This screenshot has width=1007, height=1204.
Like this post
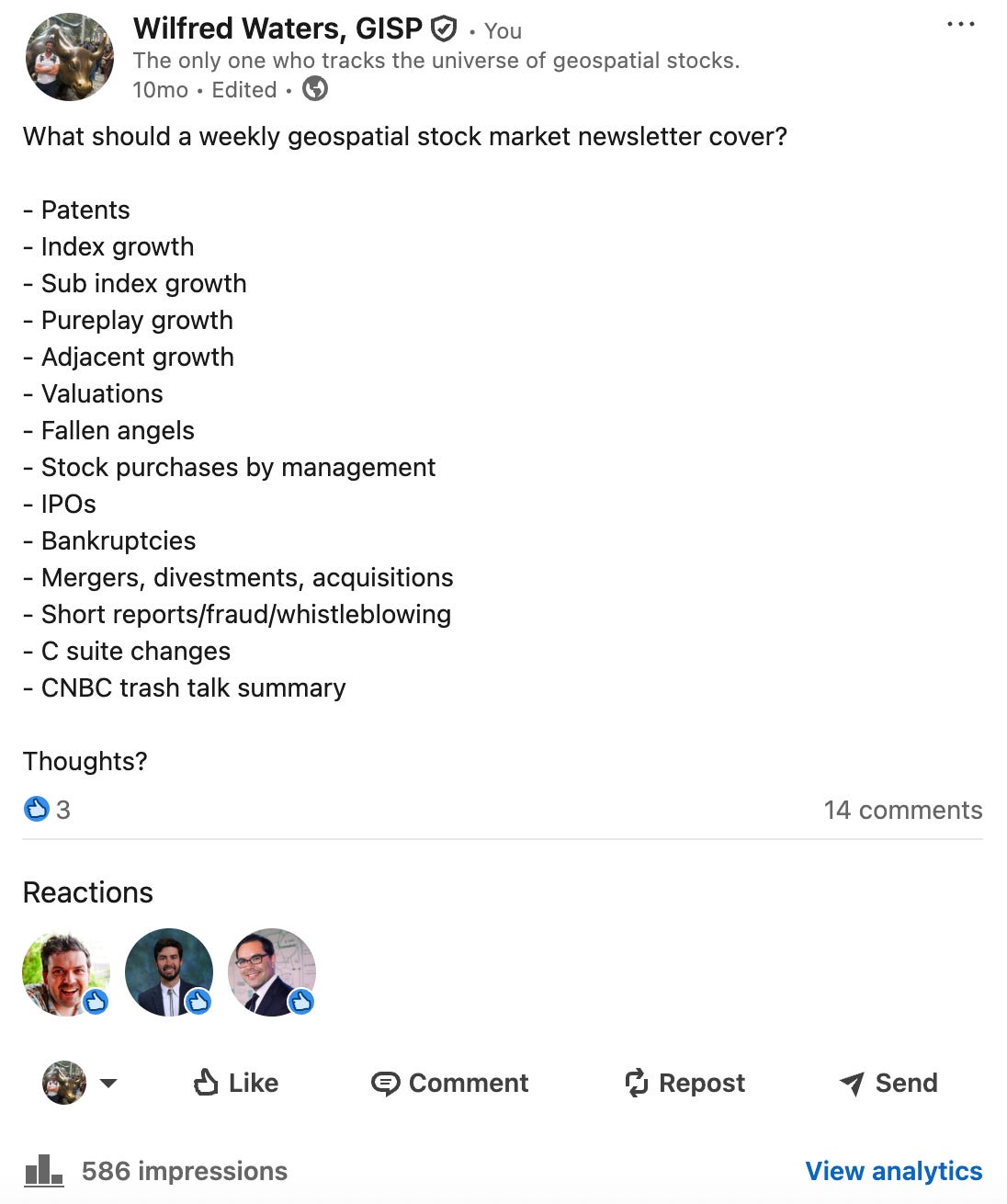236,1083
